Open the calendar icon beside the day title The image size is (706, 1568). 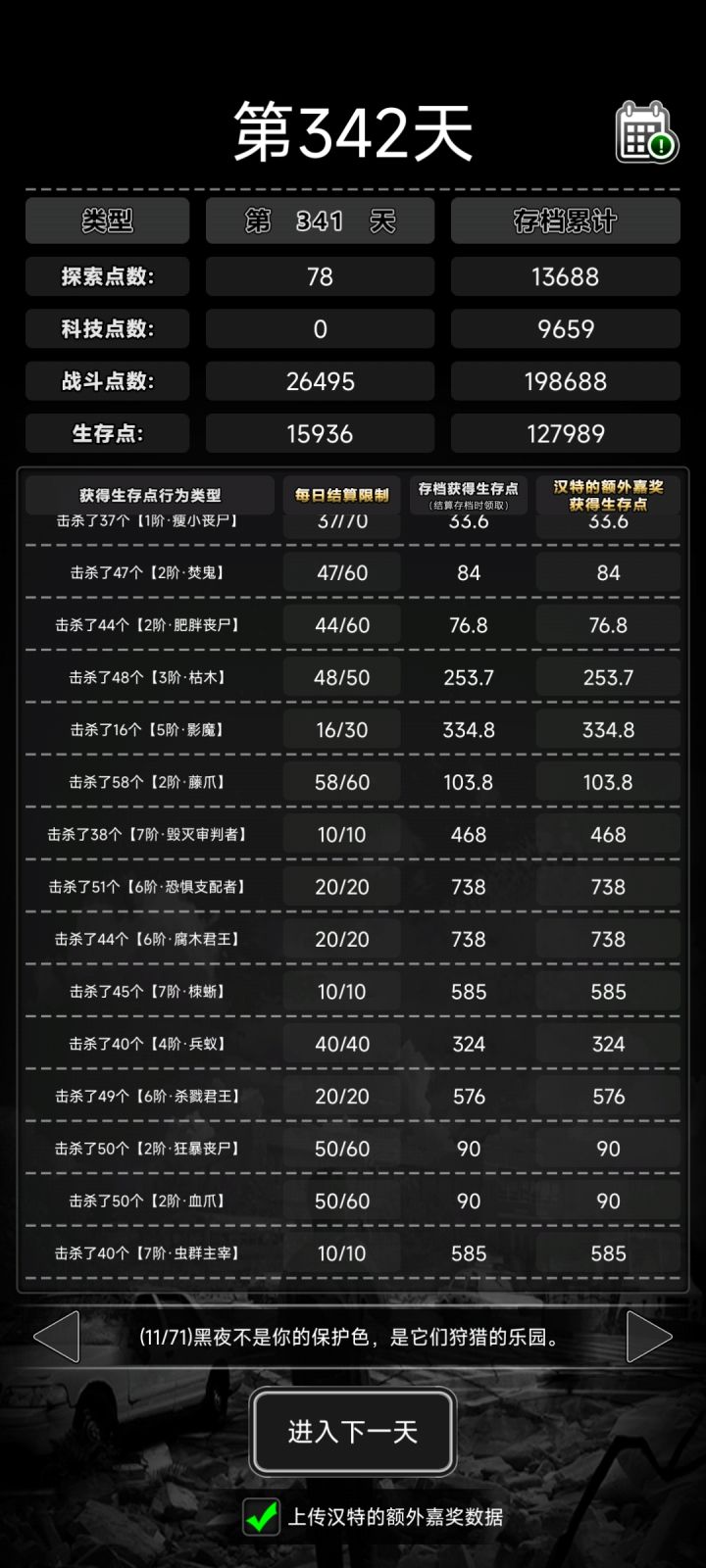click(646, 132)
